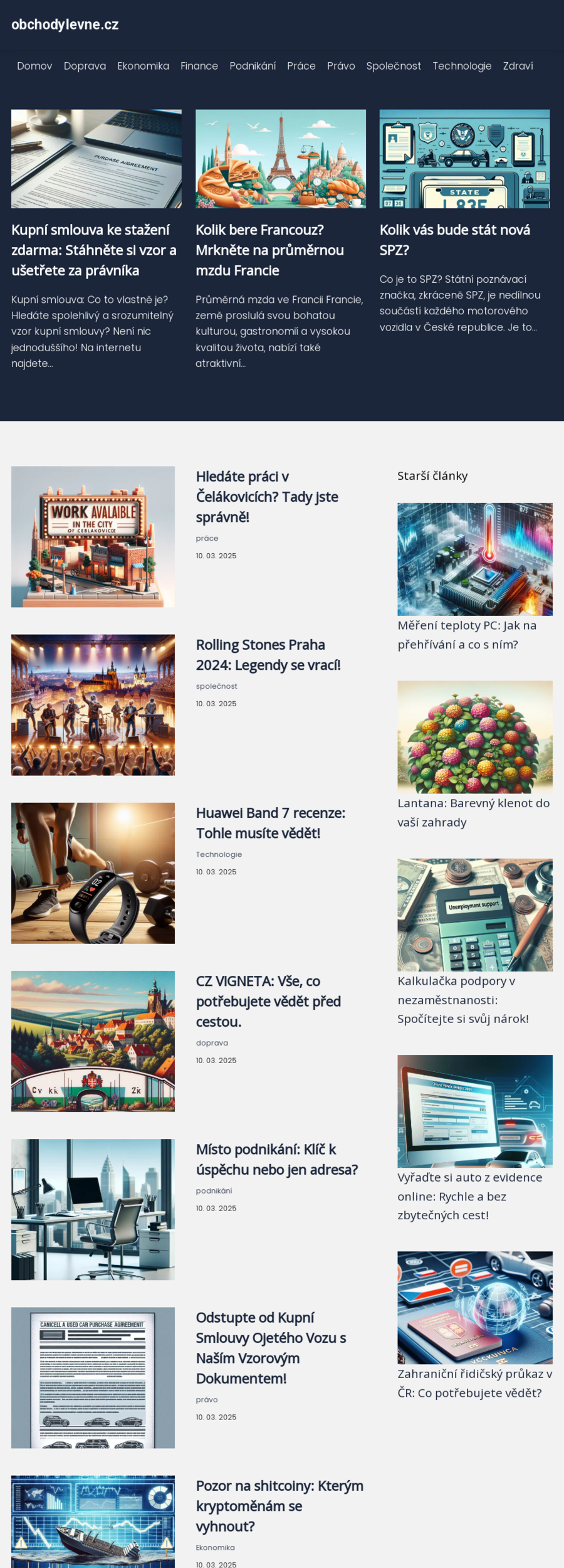Image resolution: width=564 pixels, height=1568 pixels.
Task: Open the CZ VIGNETA article
Action: [268, 1001]
